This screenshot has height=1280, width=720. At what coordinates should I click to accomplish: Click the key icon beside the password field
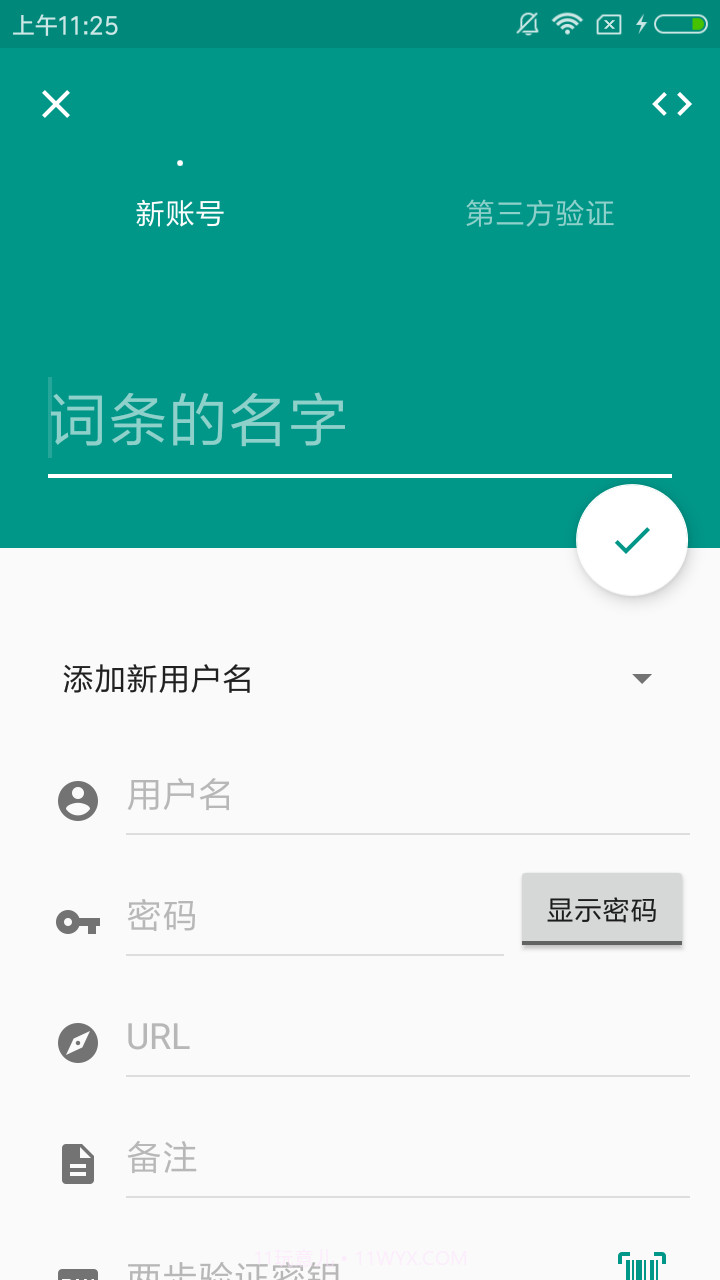[77, 922]
